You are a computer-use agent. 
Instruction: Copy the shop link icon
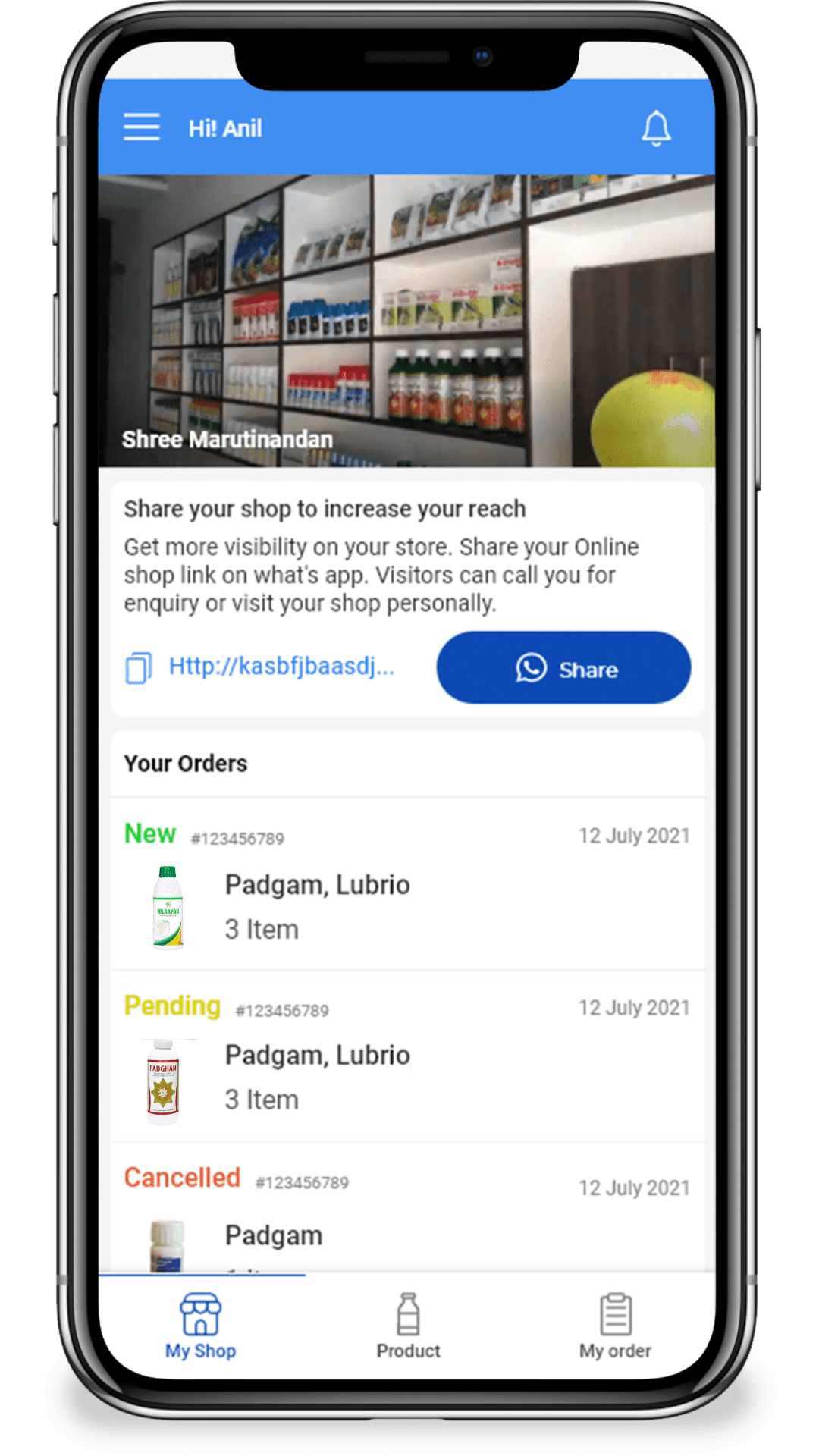point(138,668)
